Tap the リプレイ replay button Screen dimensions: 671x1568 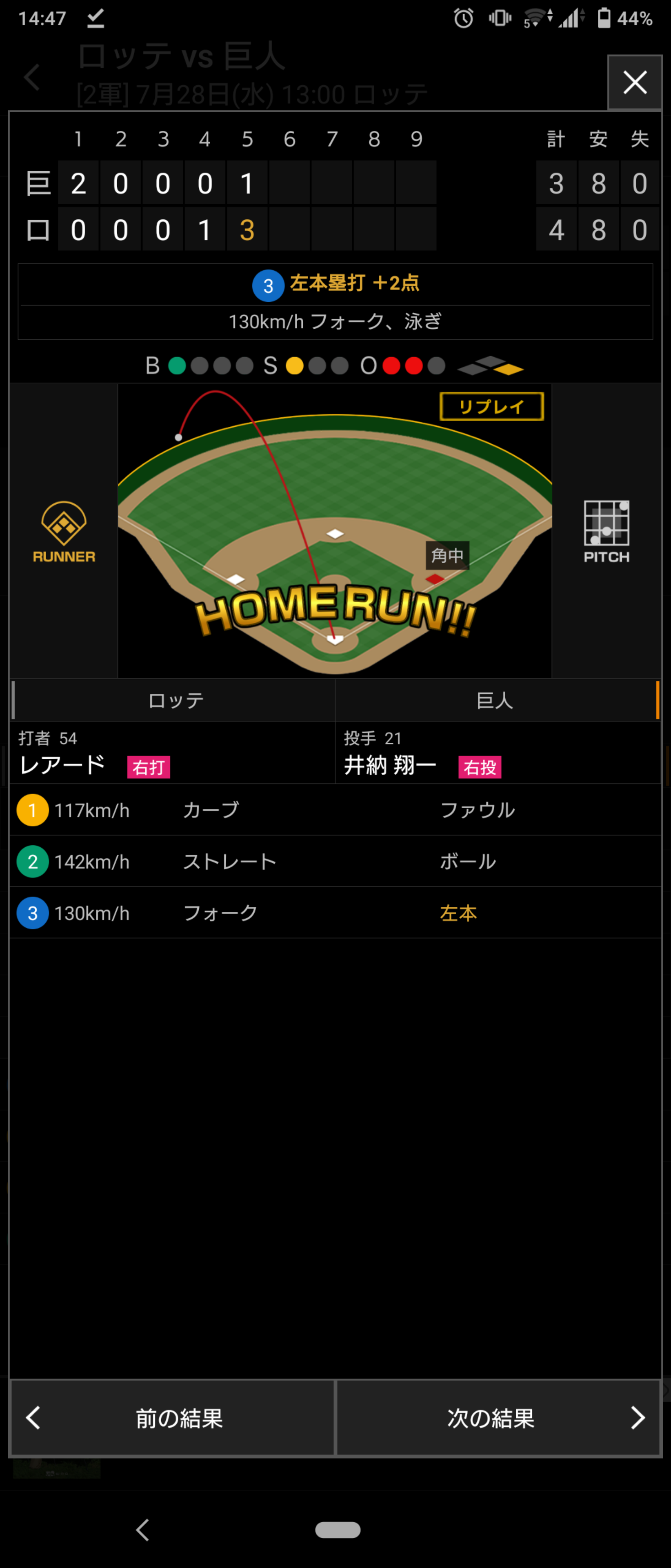pos(491,407)
